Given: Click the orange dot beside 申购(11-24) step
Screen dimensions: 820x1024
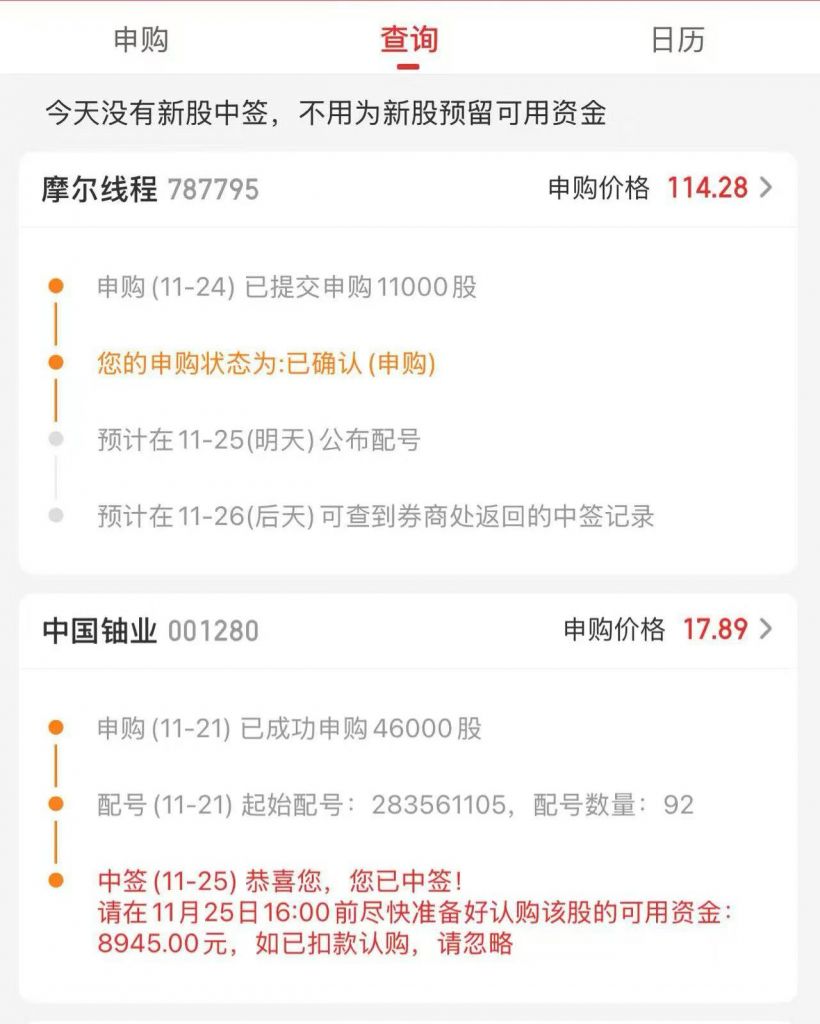Looking at the screenshot, I should pos(57,287).
